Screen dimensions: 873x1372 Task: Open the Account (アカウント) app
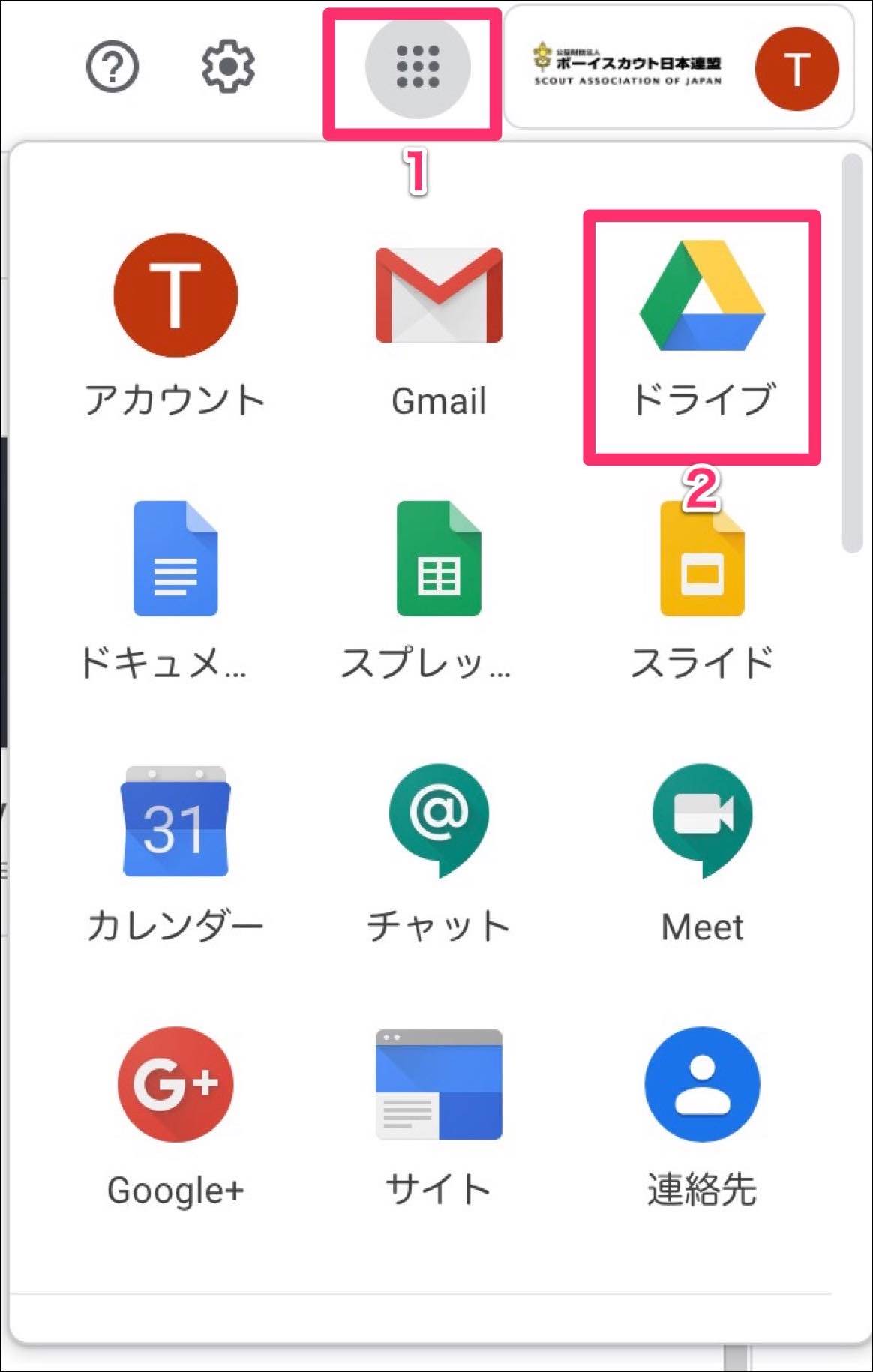175,296
